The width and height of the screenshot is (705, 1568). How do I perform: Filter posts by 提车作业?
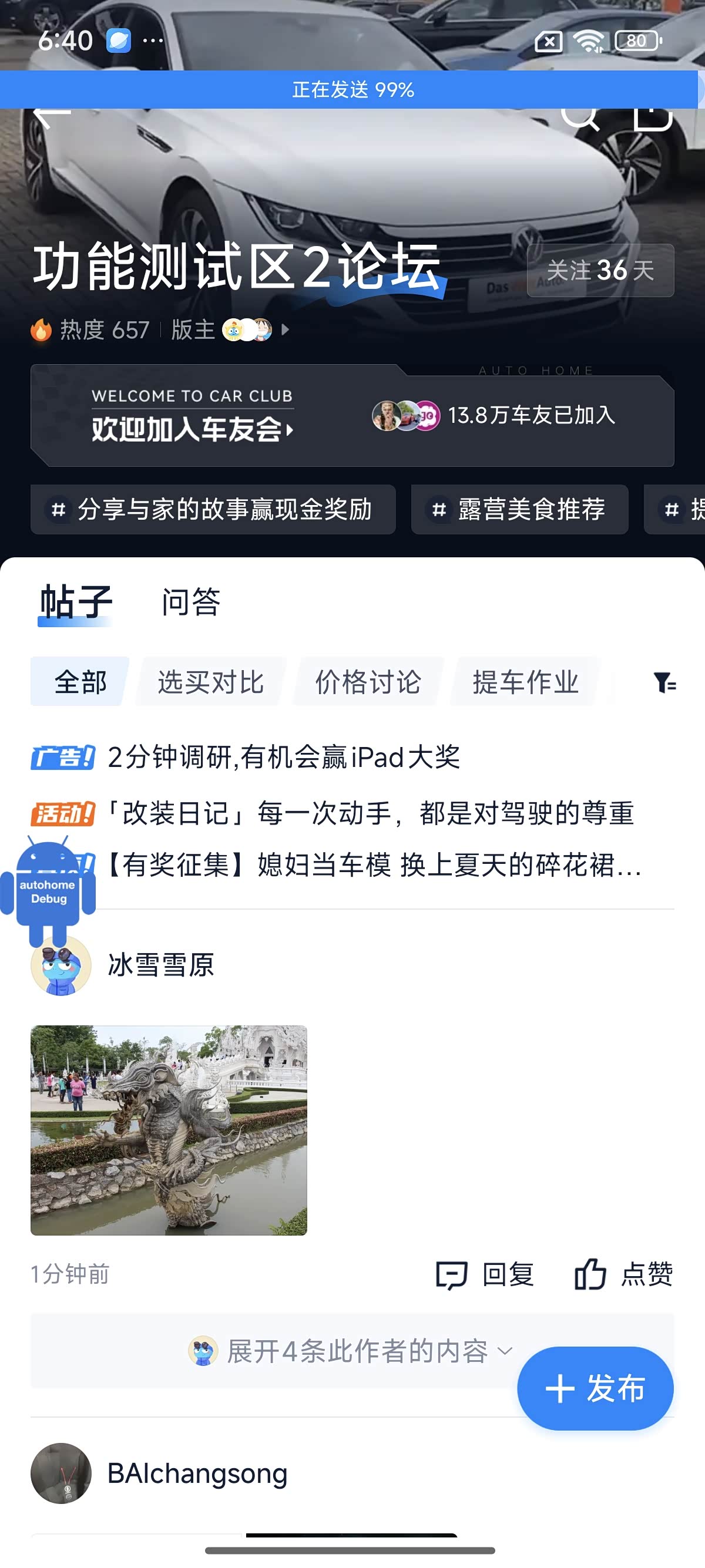coord(525,682)
